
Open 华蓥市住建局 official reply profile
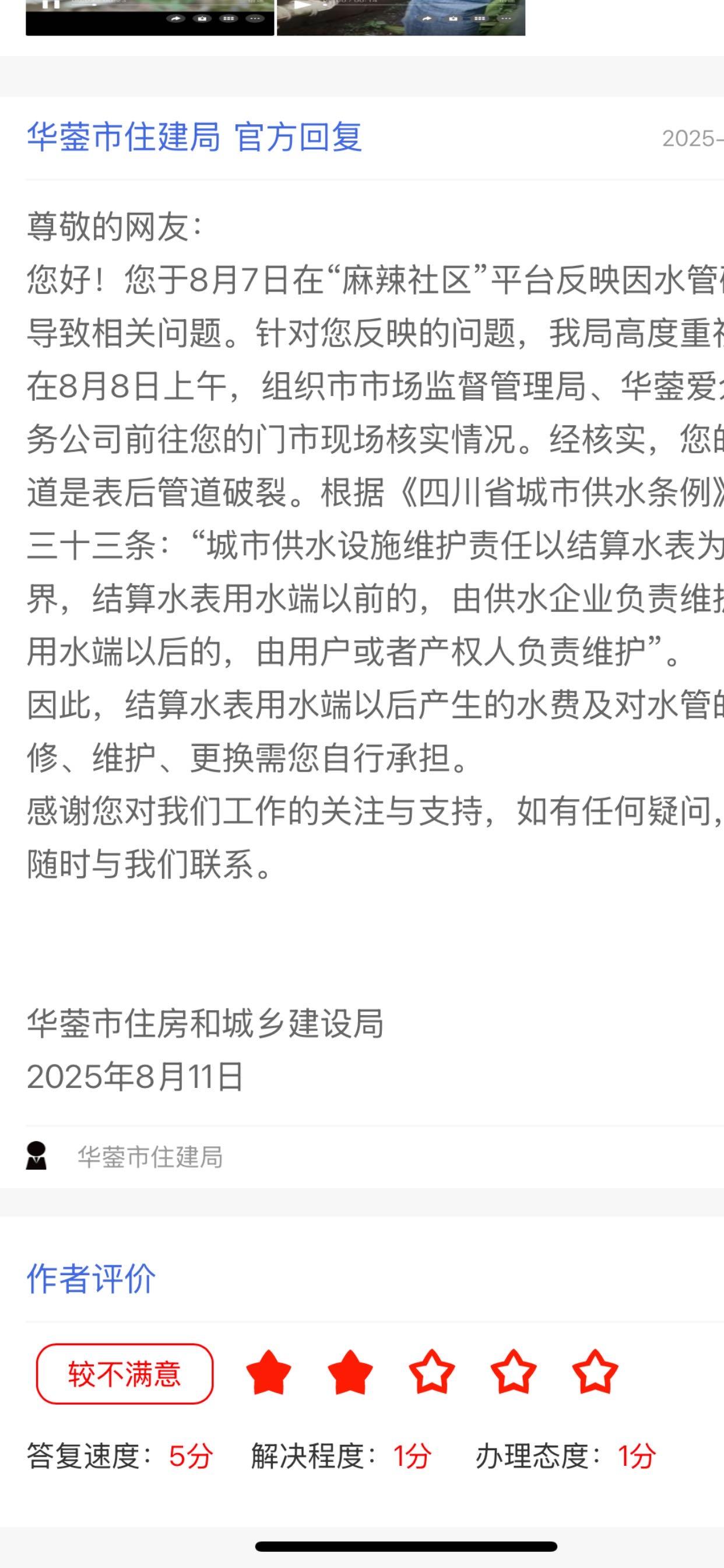coord(124,136)
